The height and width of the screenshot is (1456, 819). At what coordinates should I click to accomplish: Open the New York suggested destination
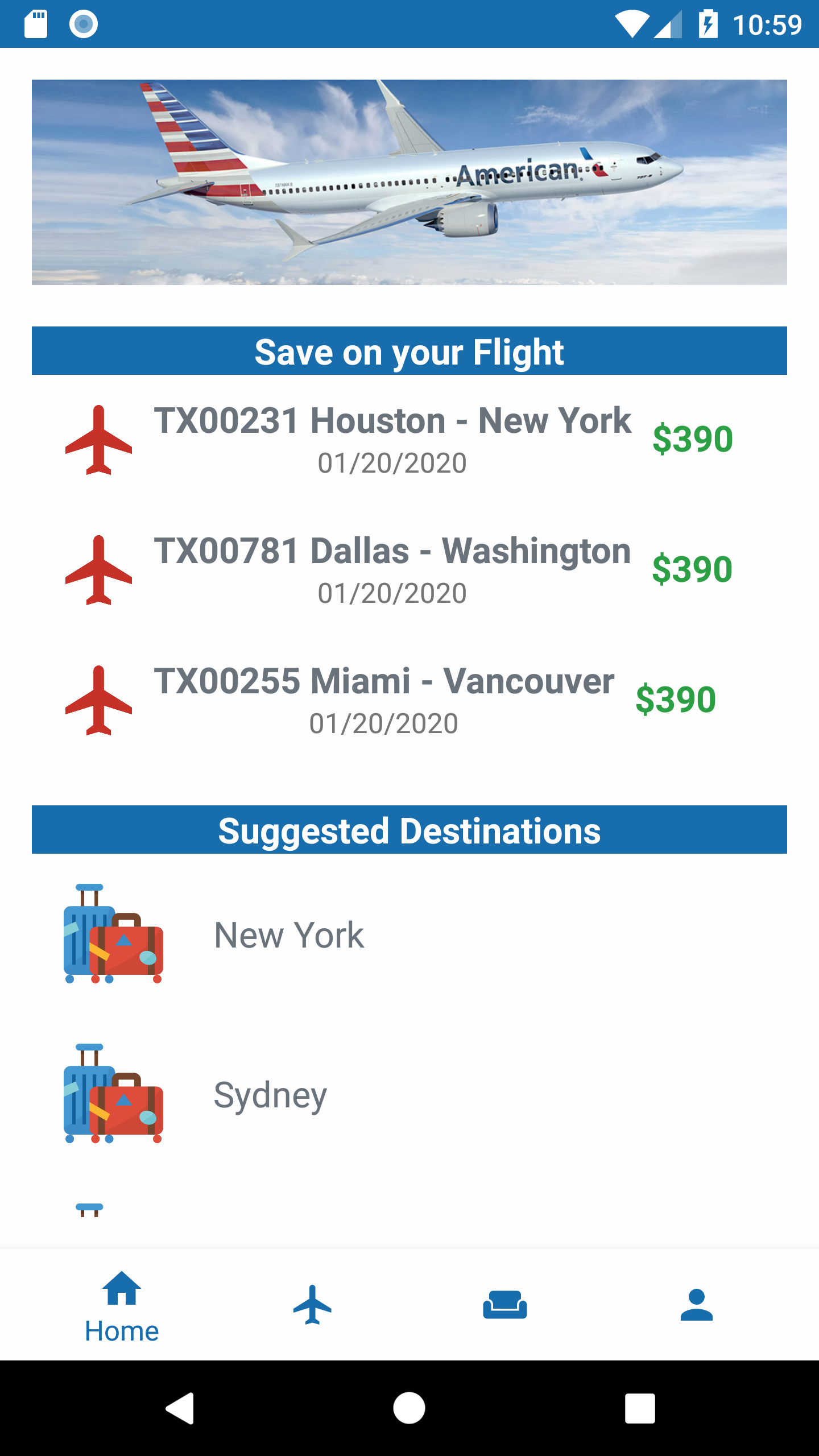tap(289, 934)
